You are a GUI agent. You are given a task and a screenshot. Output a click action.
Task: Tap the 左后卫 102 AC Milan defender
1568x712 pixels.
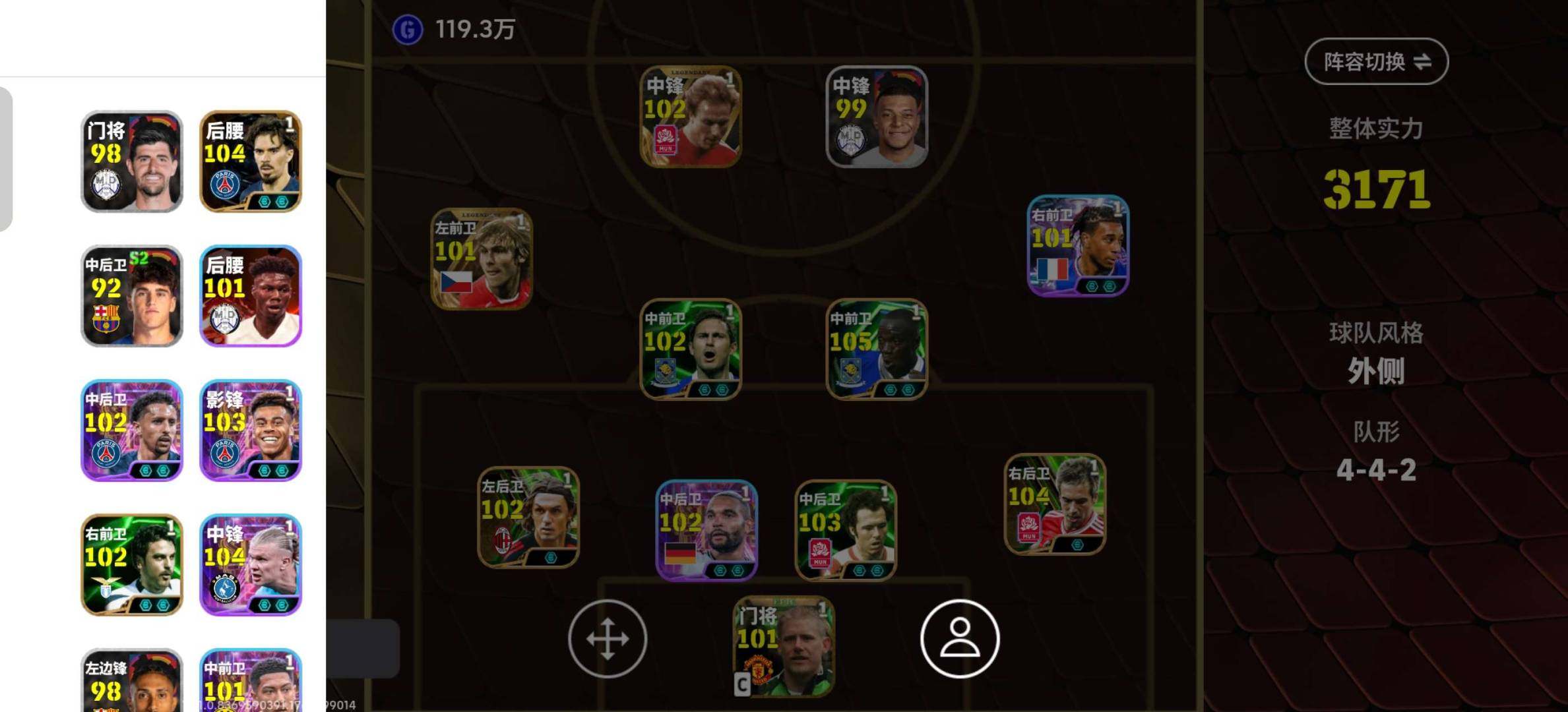tap(528, 518)
